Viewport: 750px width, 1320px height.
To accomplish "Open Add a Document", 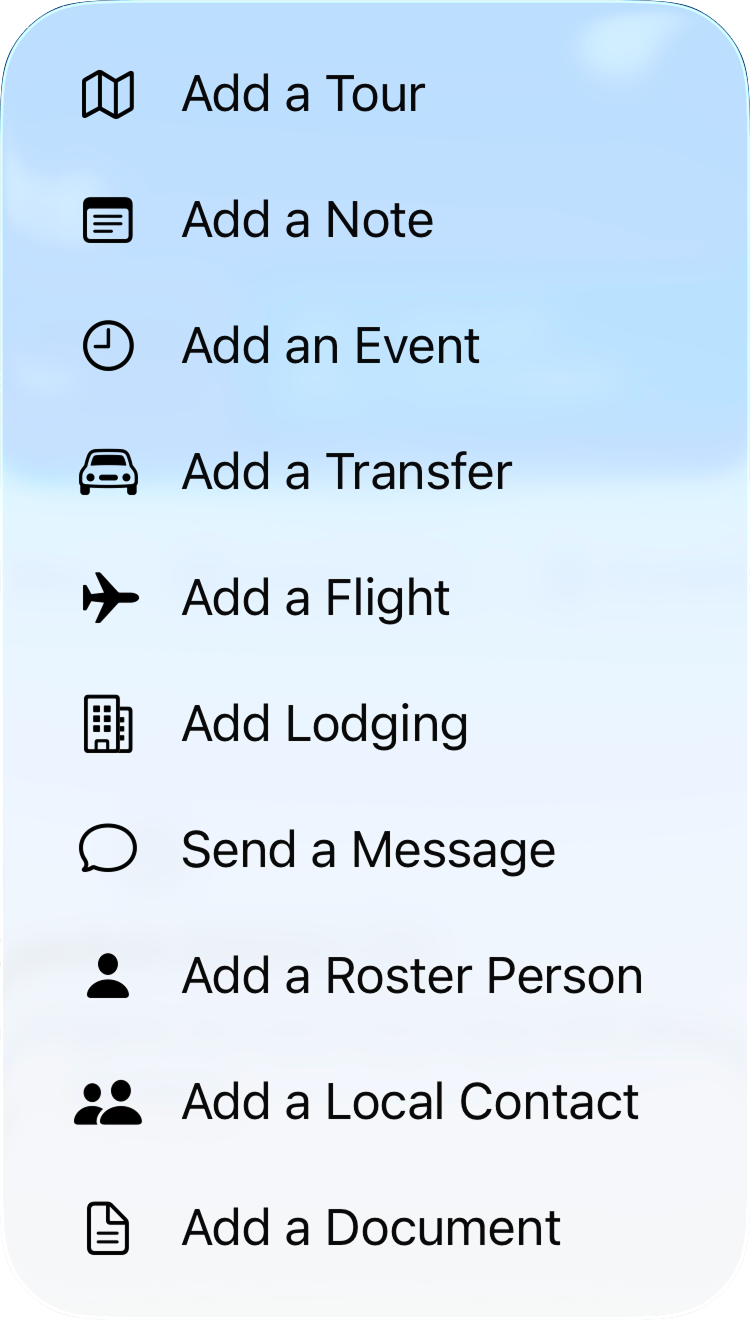I will coord(371,1227).
